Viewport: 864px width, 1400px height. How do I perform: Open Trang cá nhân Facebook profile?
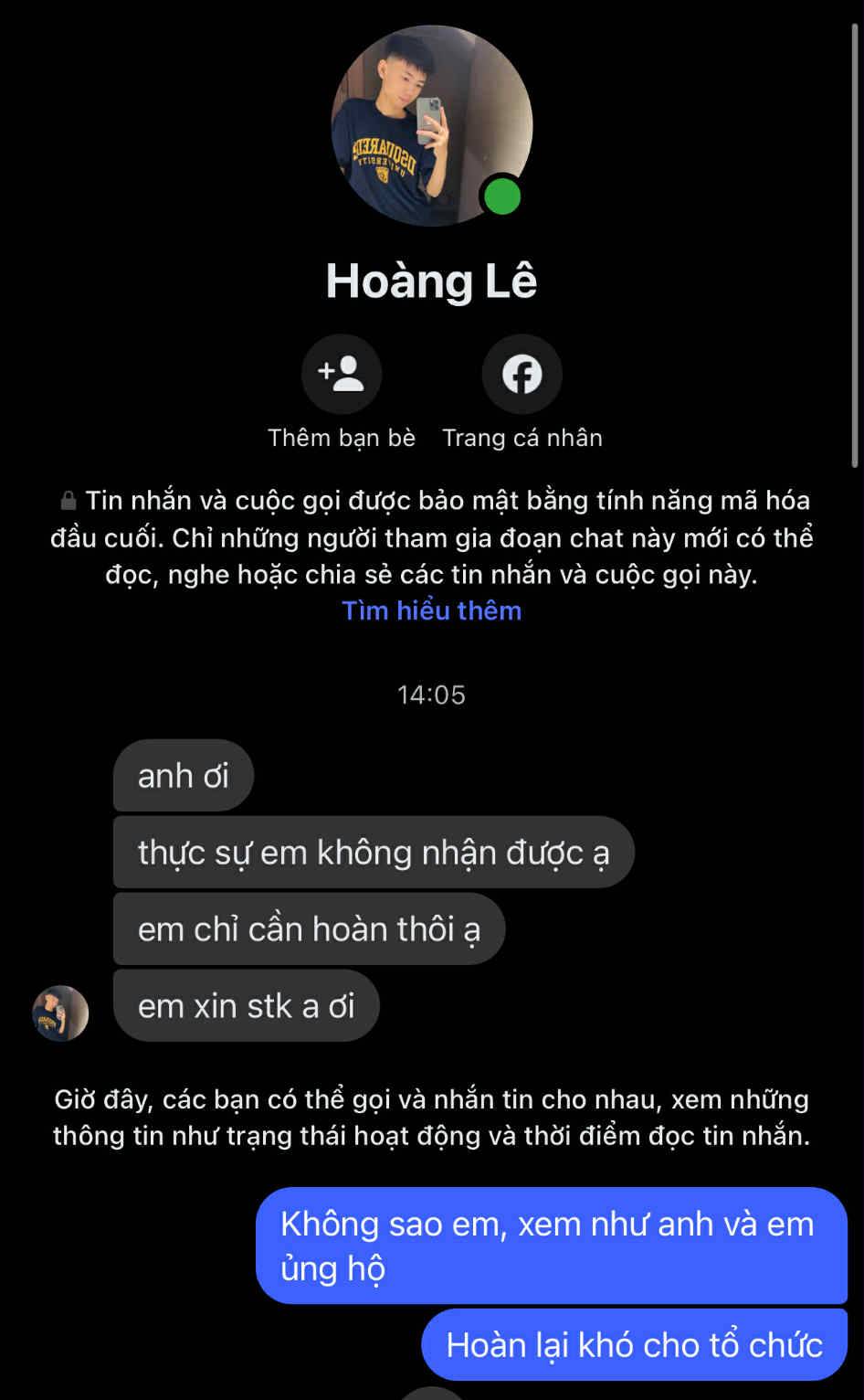coord(522,375)
